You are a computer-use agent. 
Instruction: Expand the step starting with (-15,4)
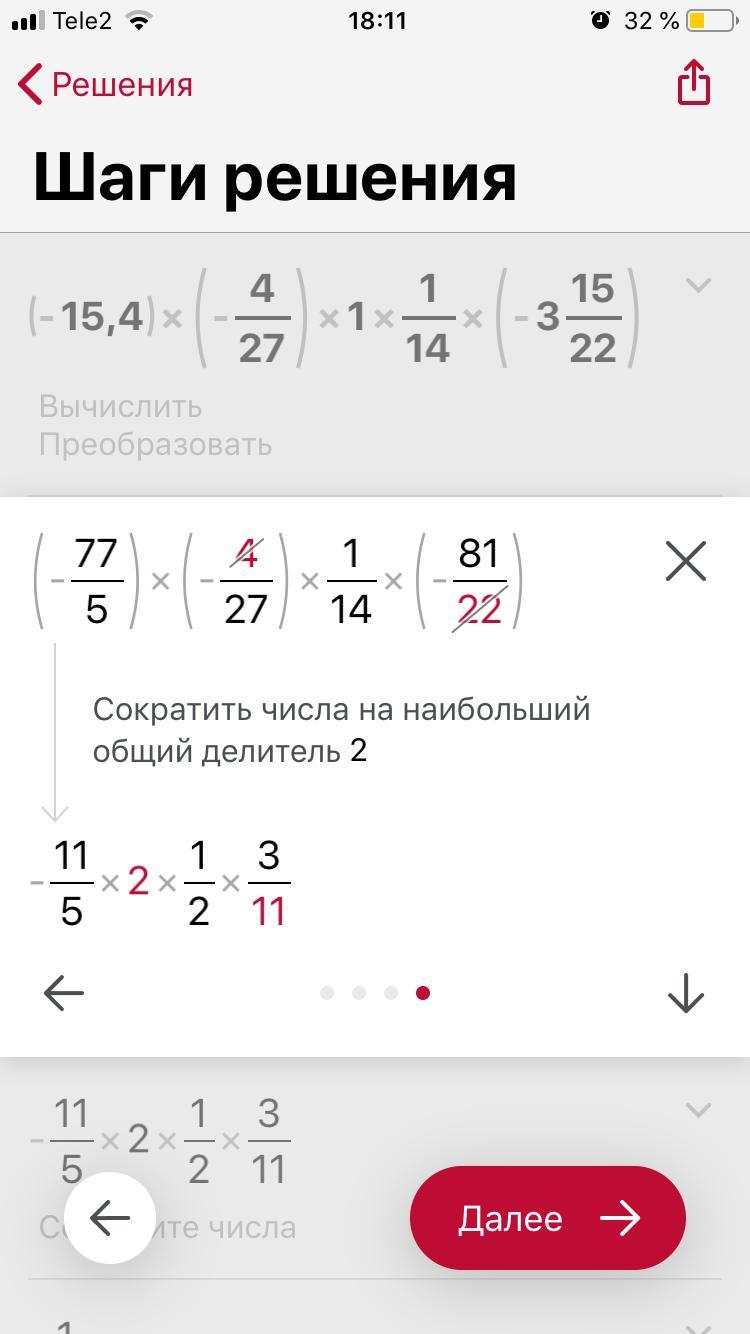point(699,286)
